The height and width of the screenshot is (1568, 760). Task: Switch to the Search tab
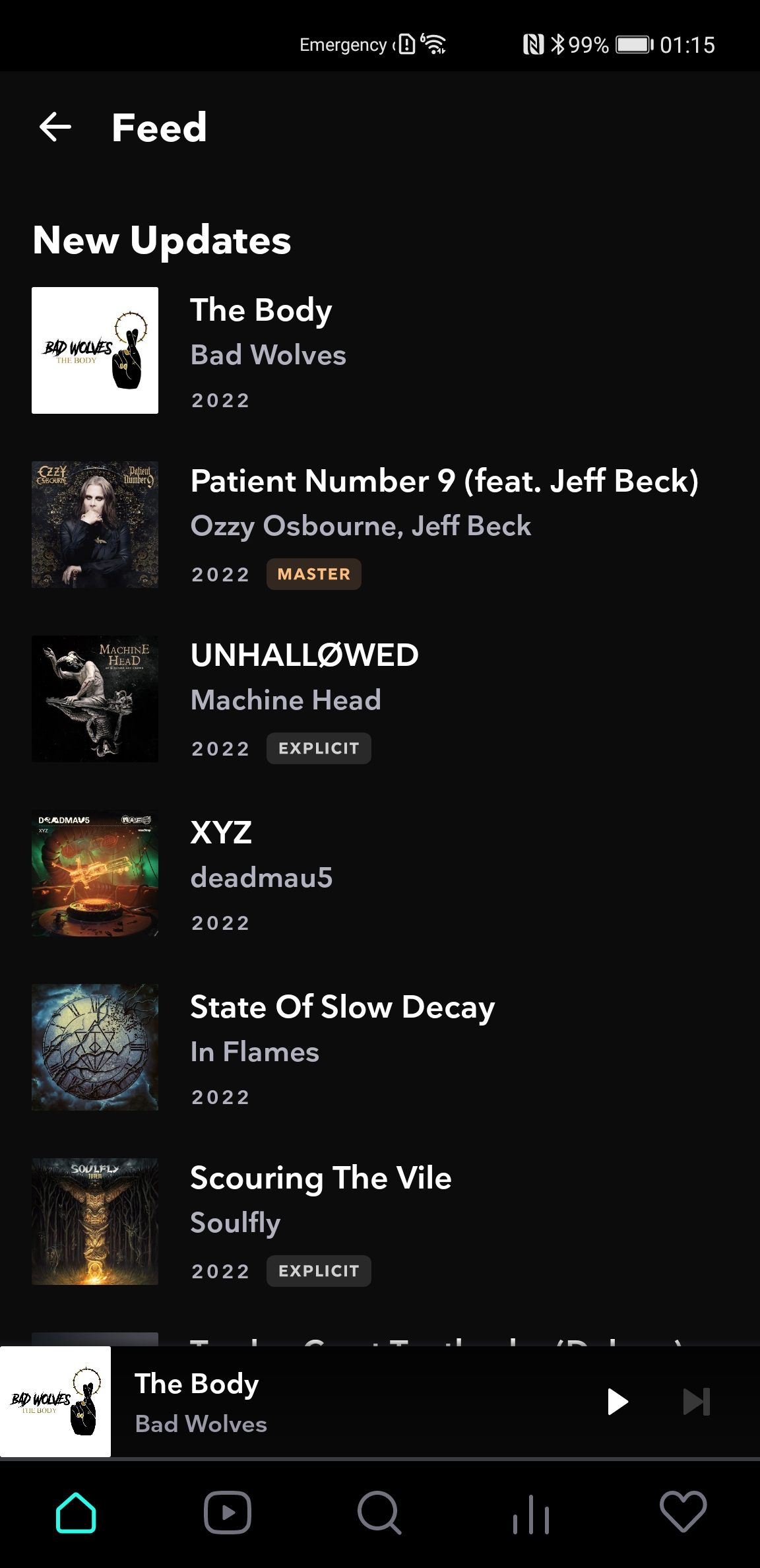pyautogui.click(x=379, y=1513)
